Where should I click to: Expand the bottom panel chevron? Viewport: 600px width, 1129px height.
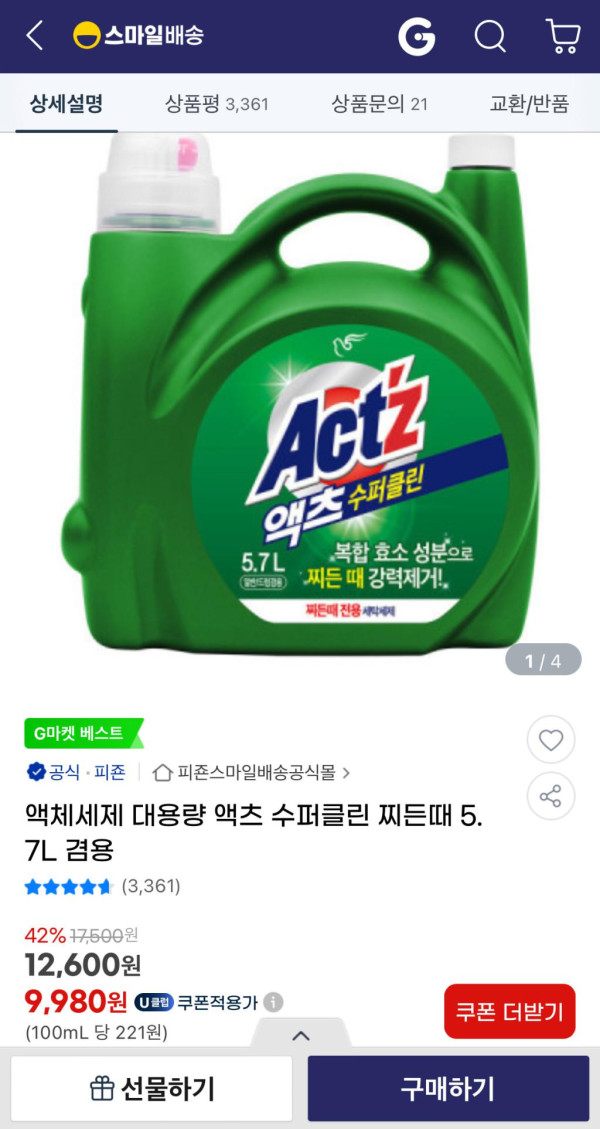(x=301, y=1035)
